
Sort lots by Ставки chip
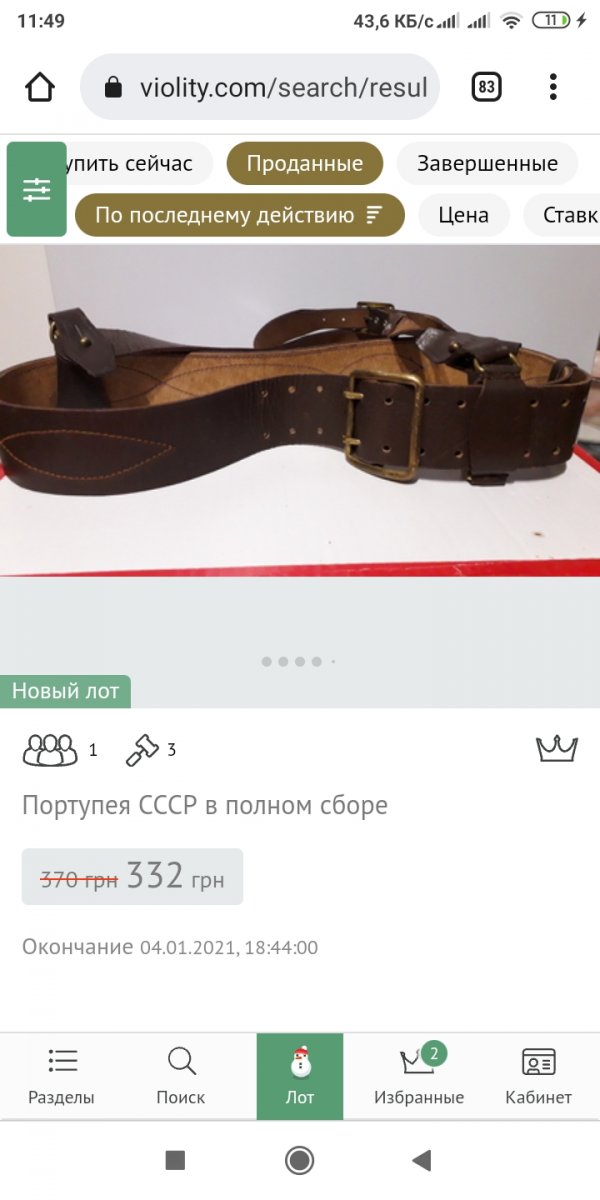(568, 215)
